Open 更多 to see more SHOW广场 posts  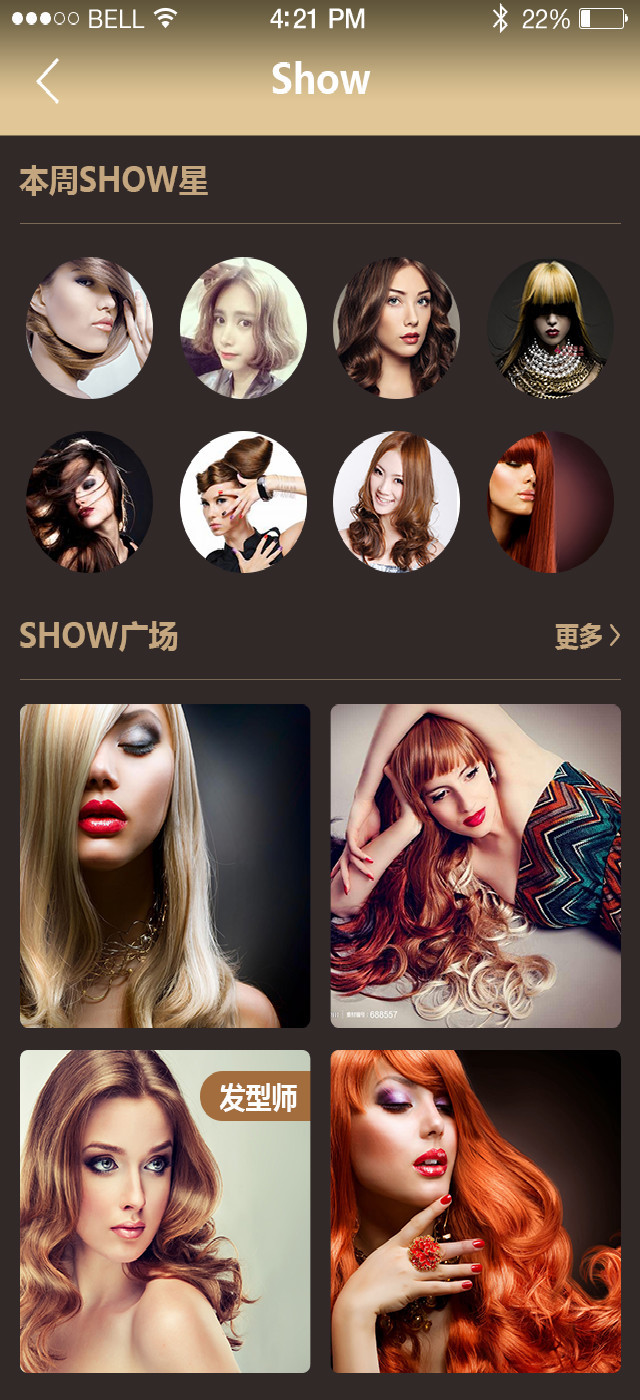point(587,636)
